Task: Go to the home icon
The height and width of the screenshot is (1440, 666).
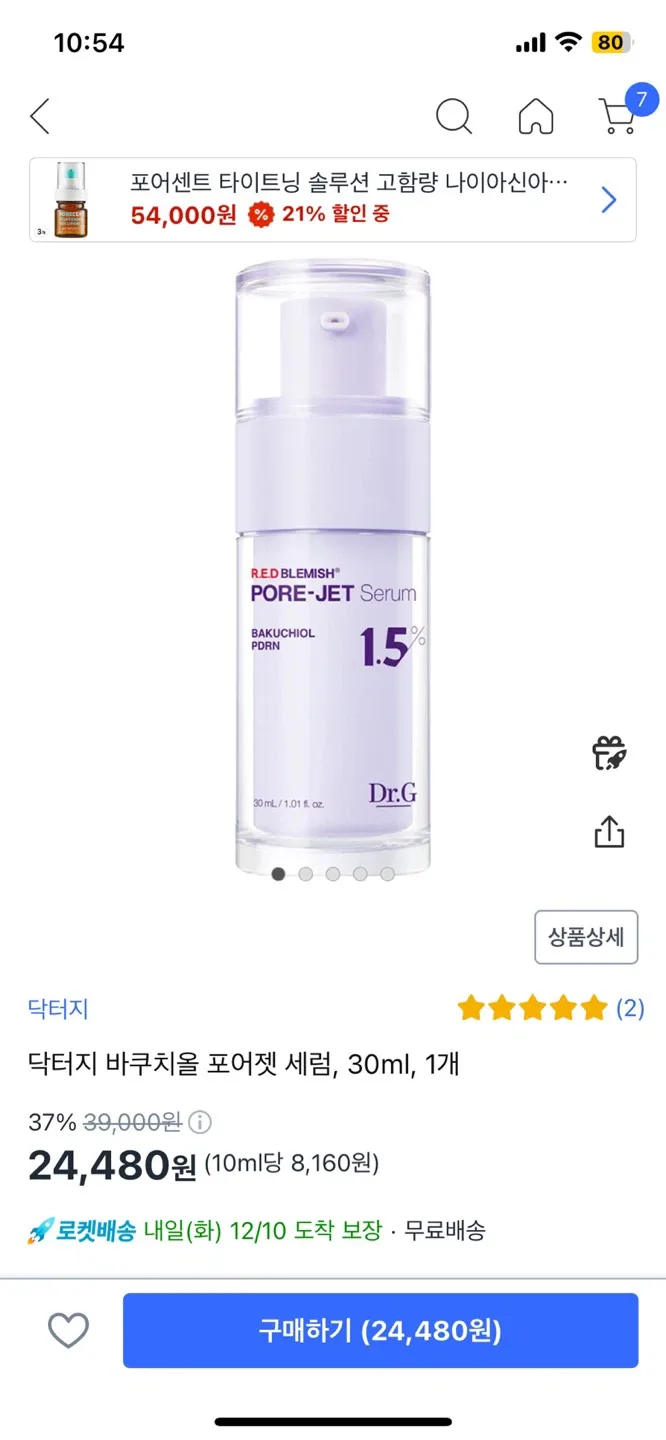Action: point(536,117)
